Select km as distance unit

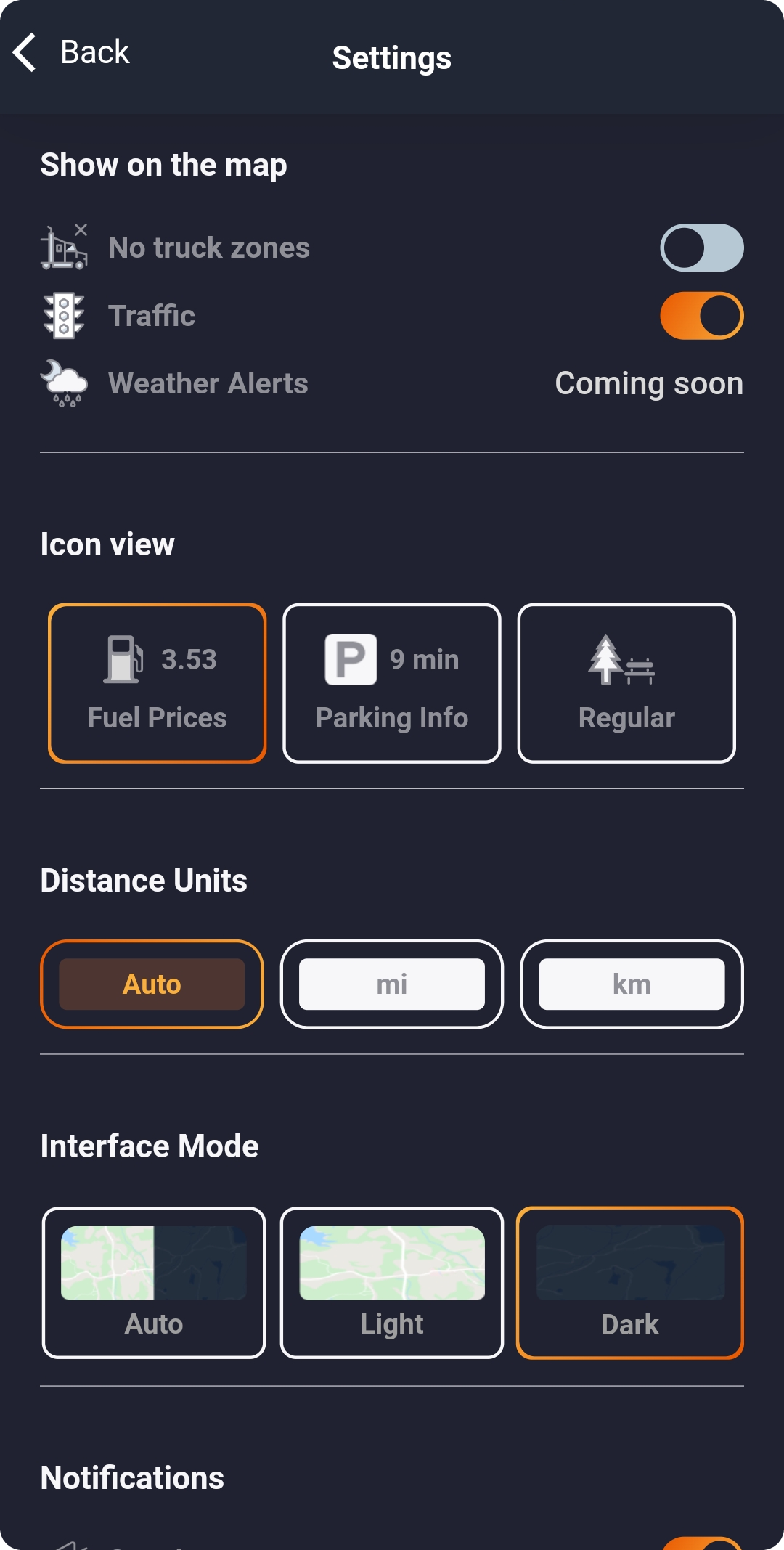tap(632, 984)
